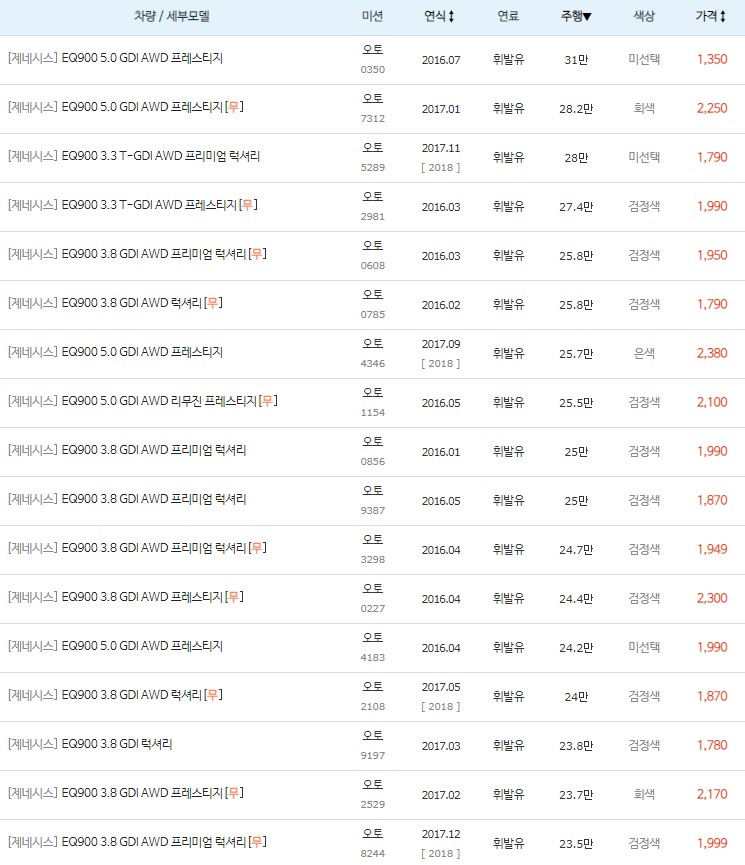Image resolution: width=745 pixels, height=865 pixels.
Task: Click the 미션 column header
Action: tap(372, 16)
